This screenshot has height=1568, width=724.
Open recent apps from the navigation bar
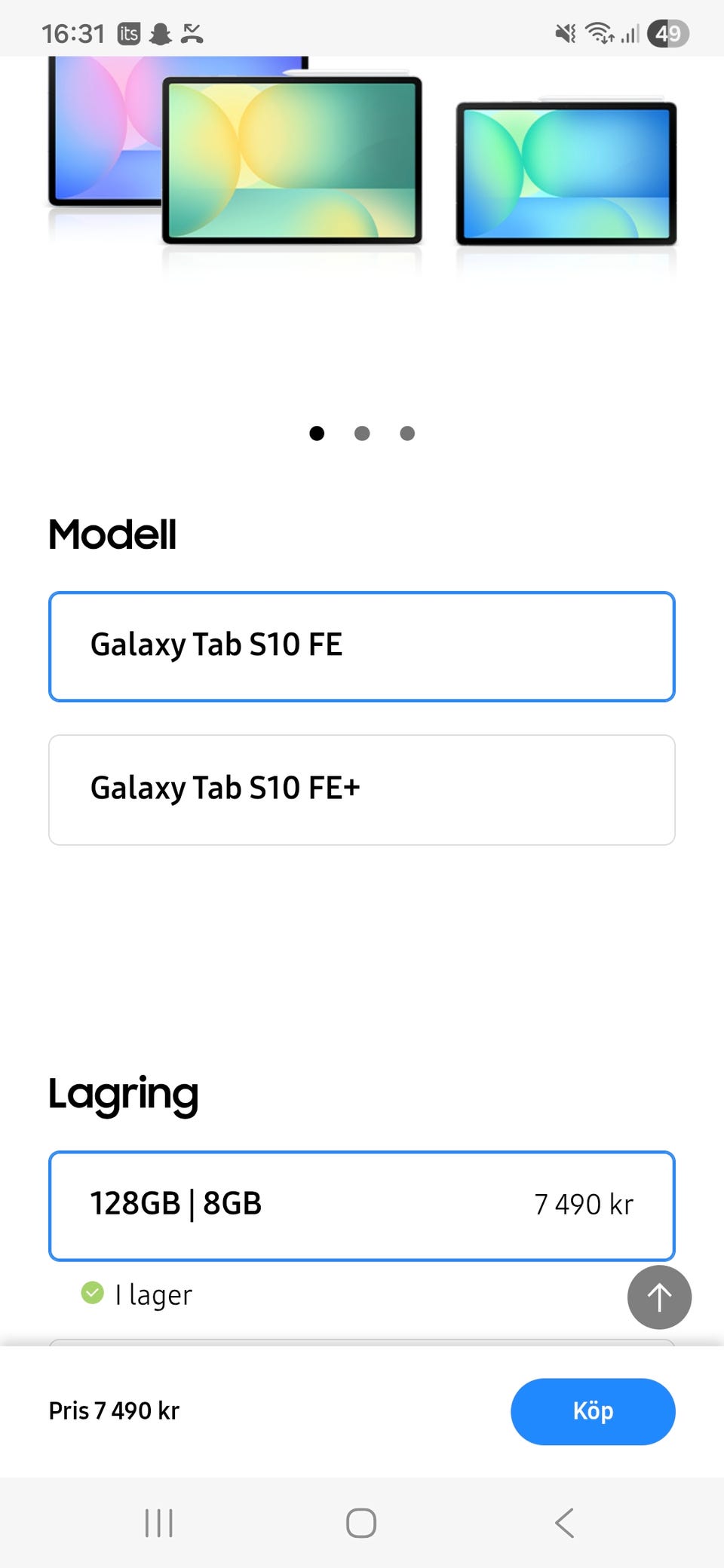pyautogui.click(x=159, y=1523)
